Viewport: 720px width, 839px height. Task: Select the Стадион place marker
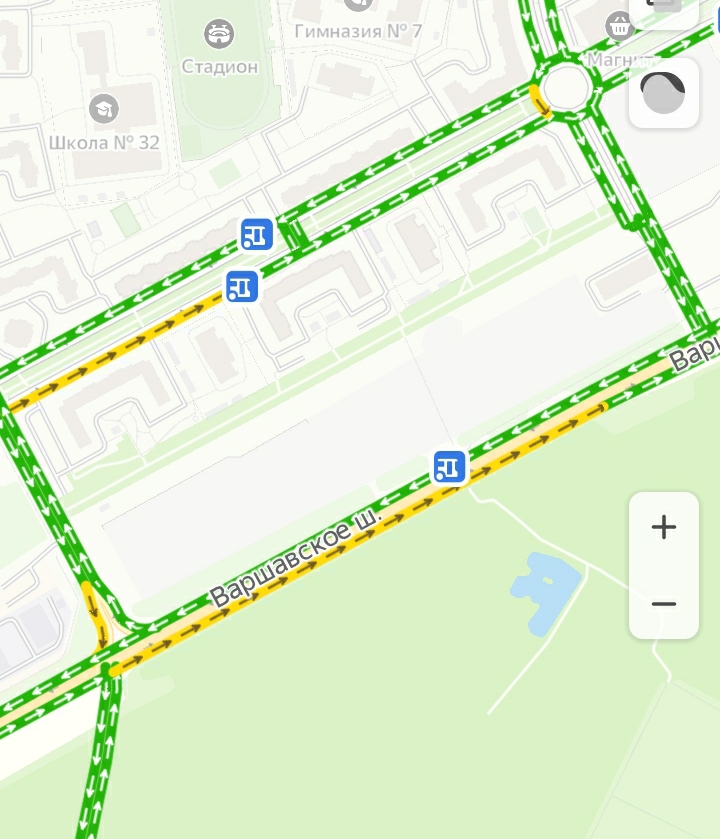coord(219,36)
